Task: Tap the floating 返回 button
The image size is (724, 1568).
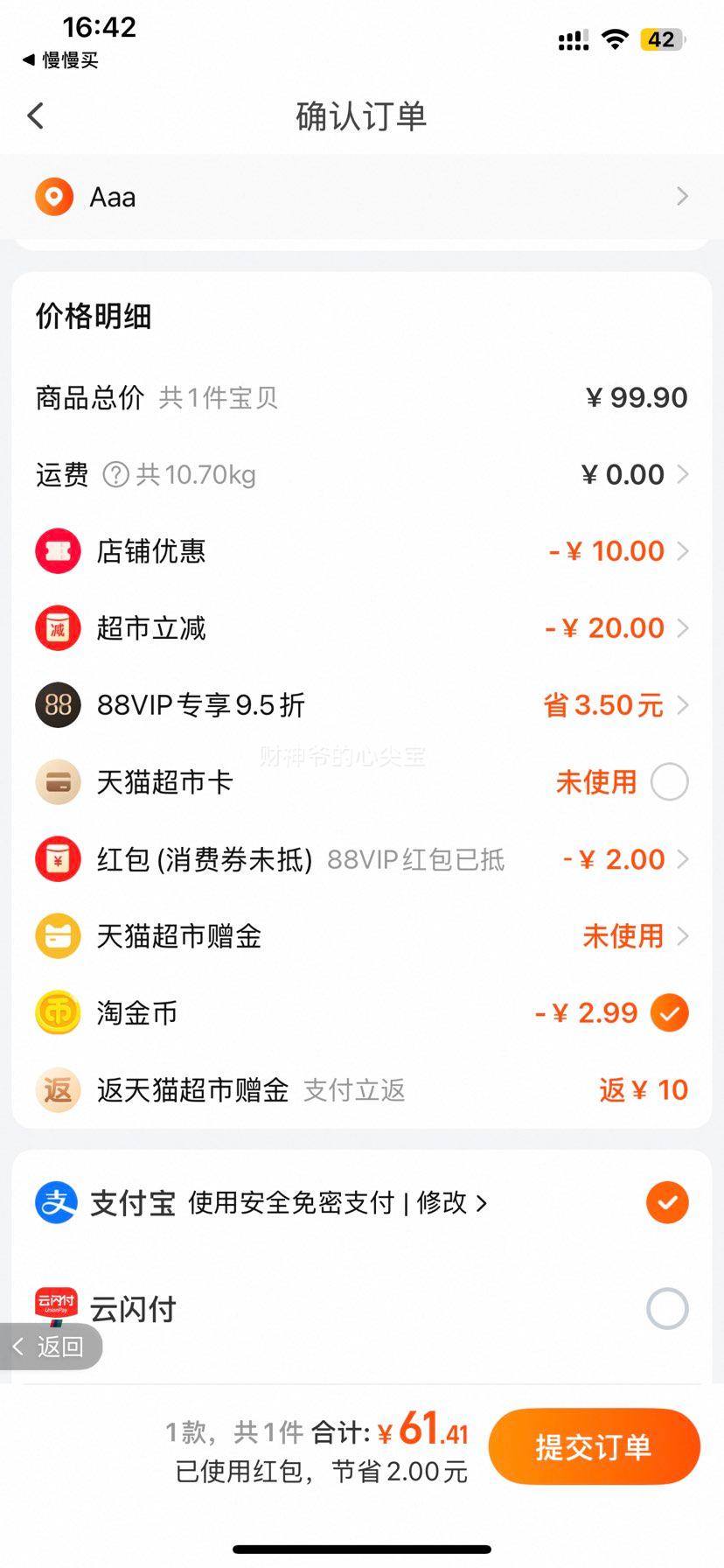Action: [x=51, y=1346]
